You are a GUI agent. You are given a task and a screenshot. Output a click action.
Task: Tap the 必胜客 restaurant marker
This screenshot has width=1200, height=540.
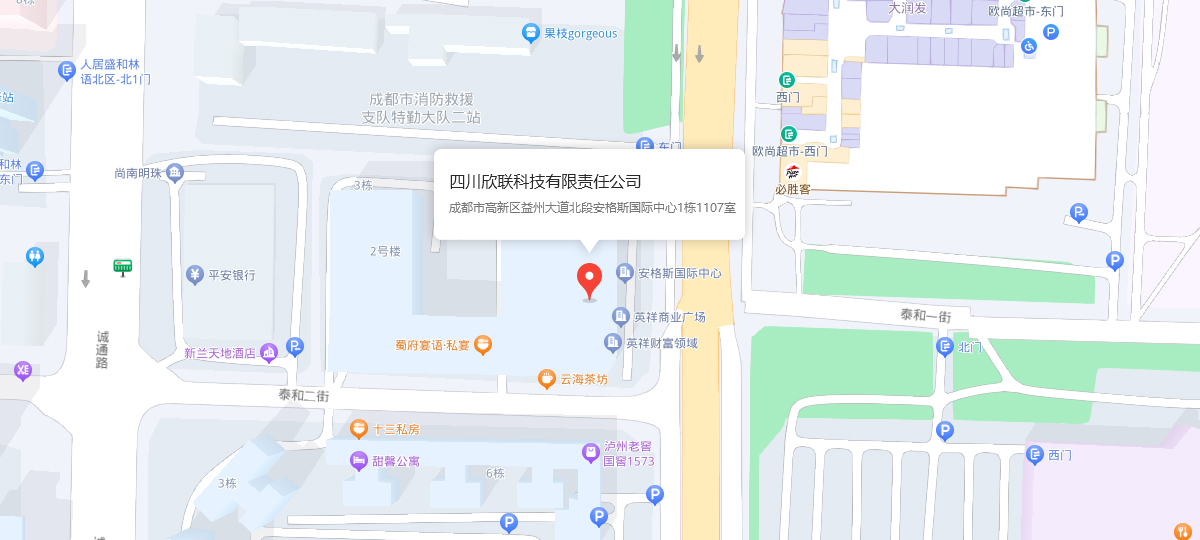point(793,172)
